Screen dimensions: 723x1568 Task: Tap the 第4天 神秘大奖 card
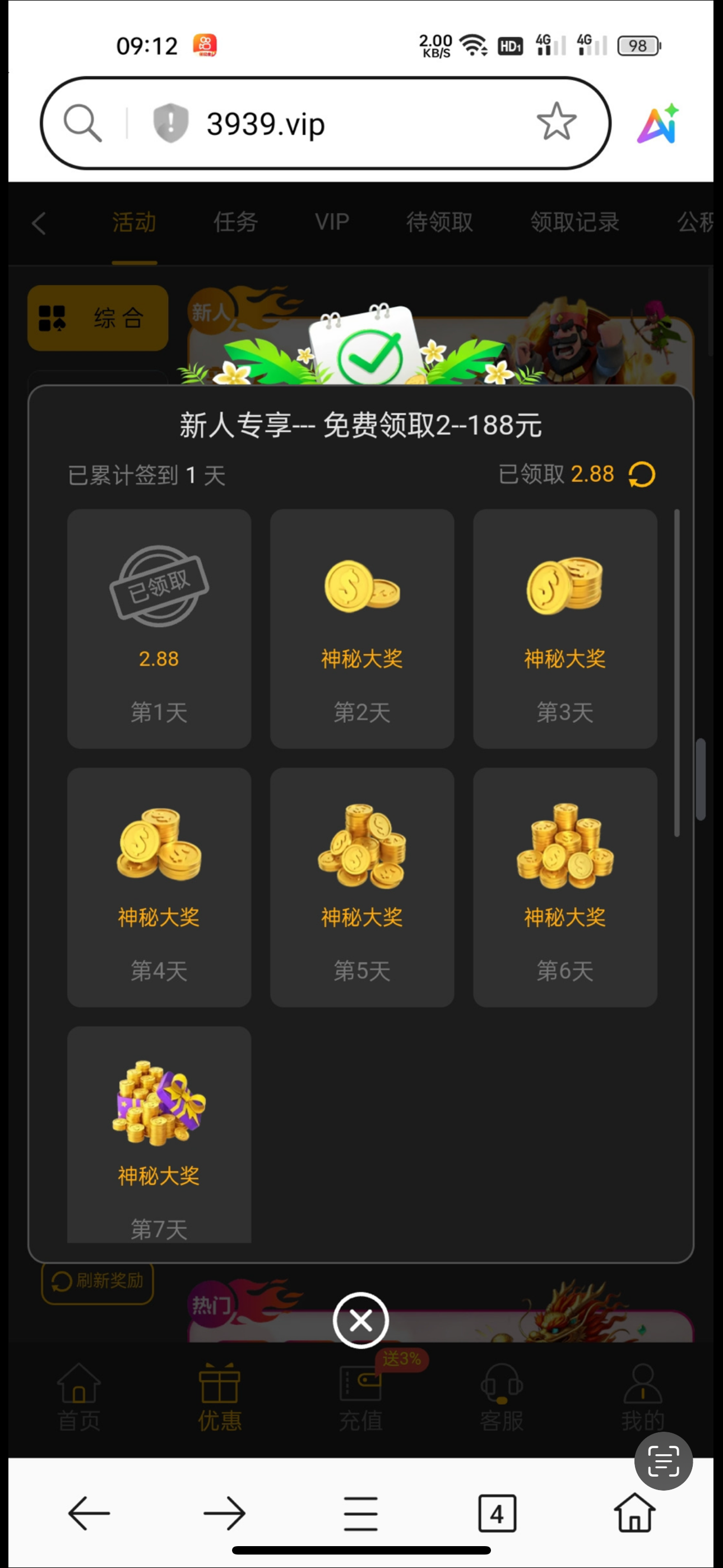(x=159, y=887)
